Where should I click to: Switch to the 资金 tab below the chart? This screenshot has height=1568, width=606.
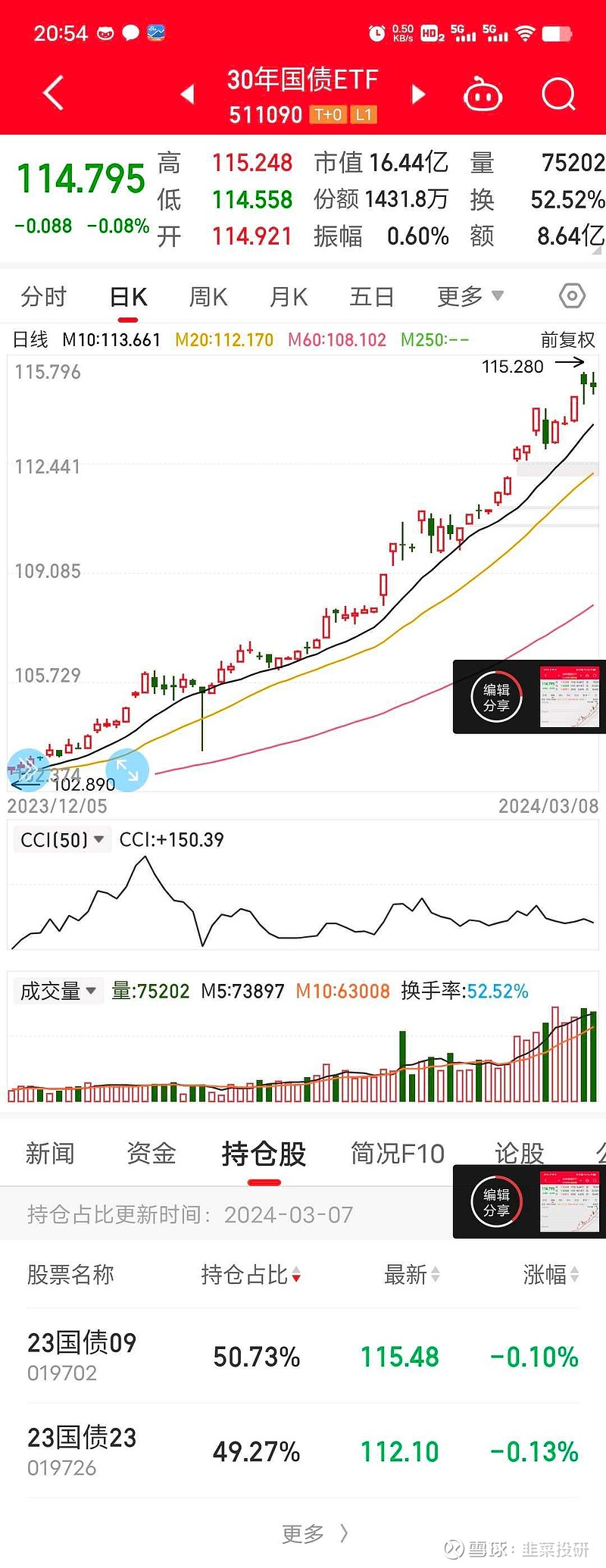(150, 1153)
